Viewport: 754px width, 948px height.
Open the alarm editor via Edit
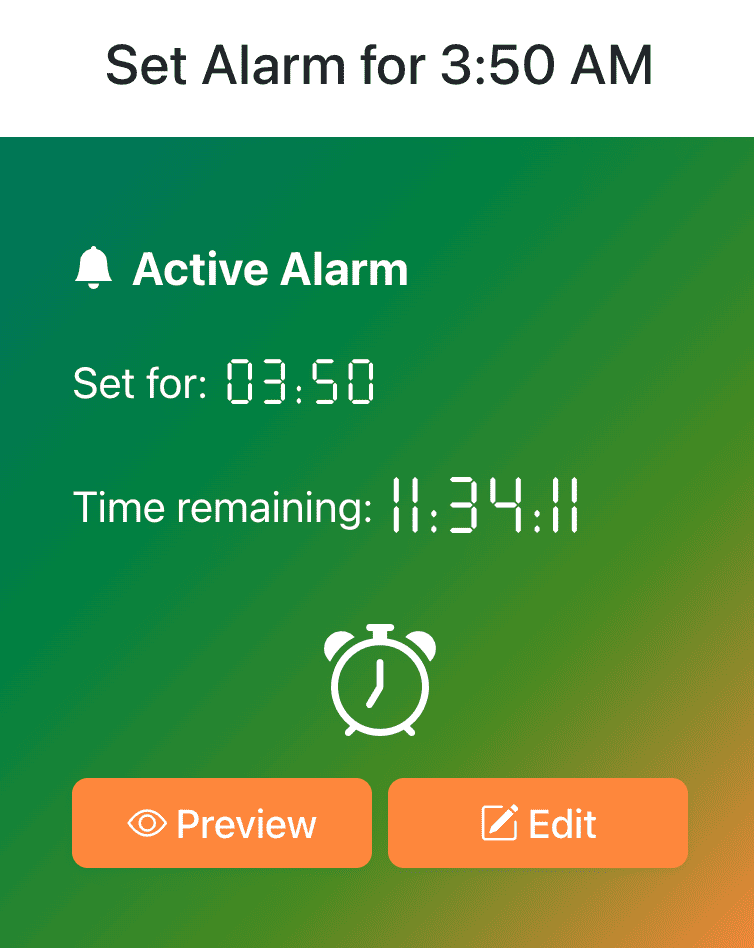pos(537,823)
